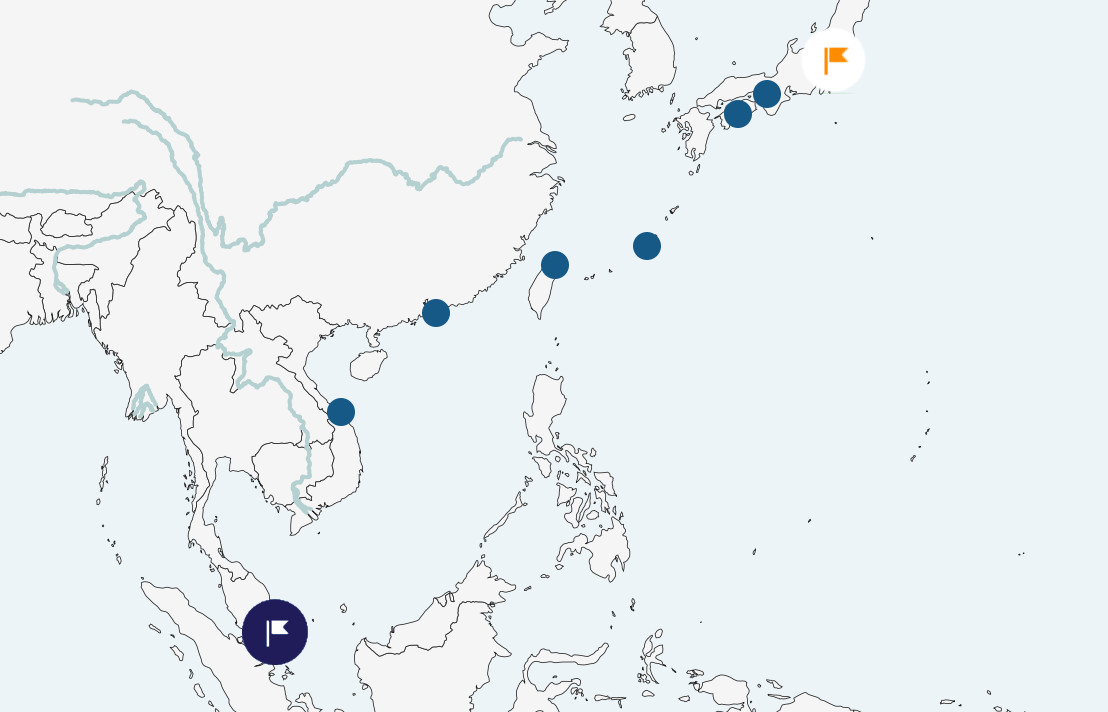The height and width of the screenshot is (712, 1108).
Task: Select the island port dot east of Taiwan
Action: click(647, 246)
